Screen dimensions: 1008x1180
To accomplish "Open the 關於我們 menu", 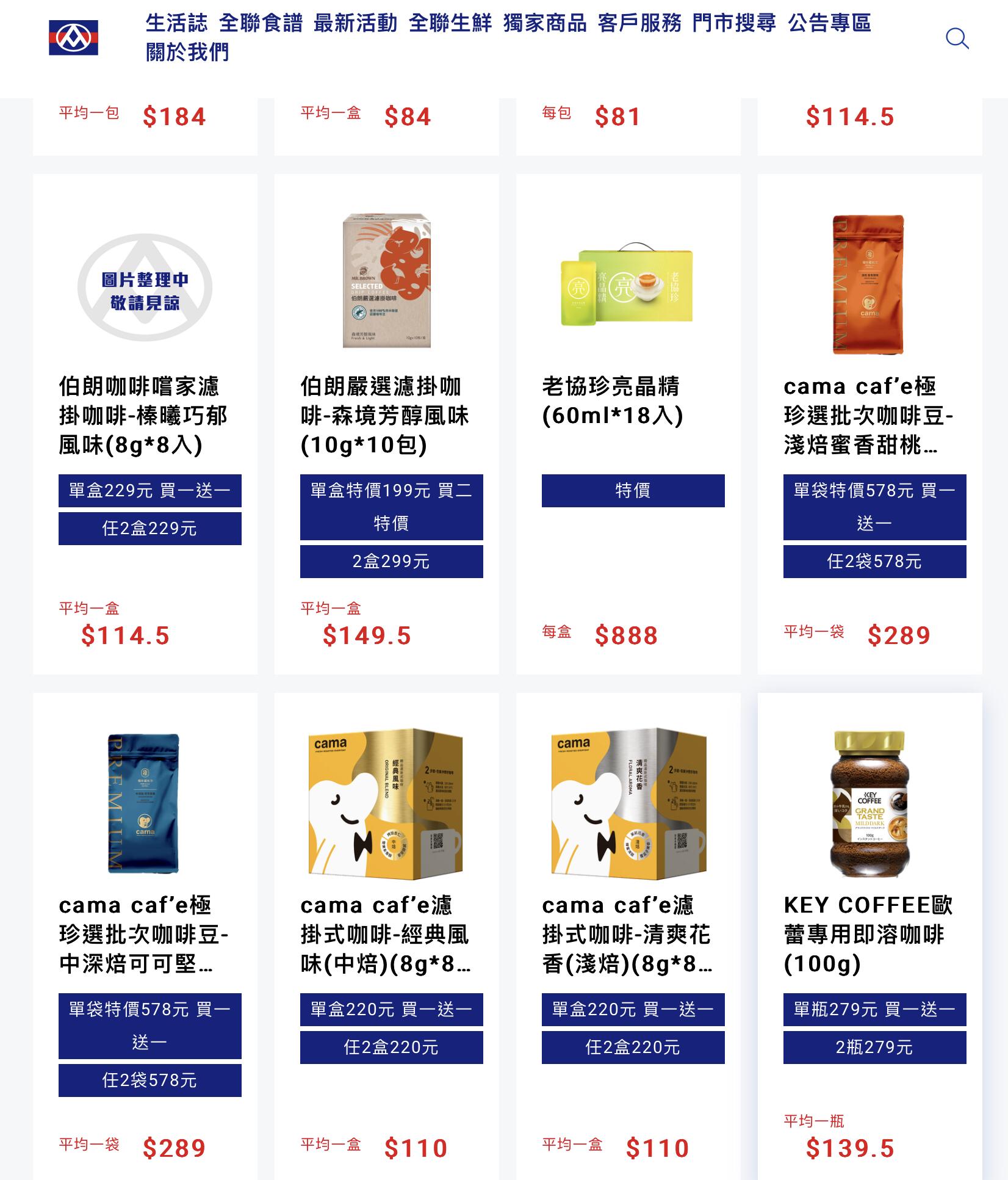I will click(187, 52).
